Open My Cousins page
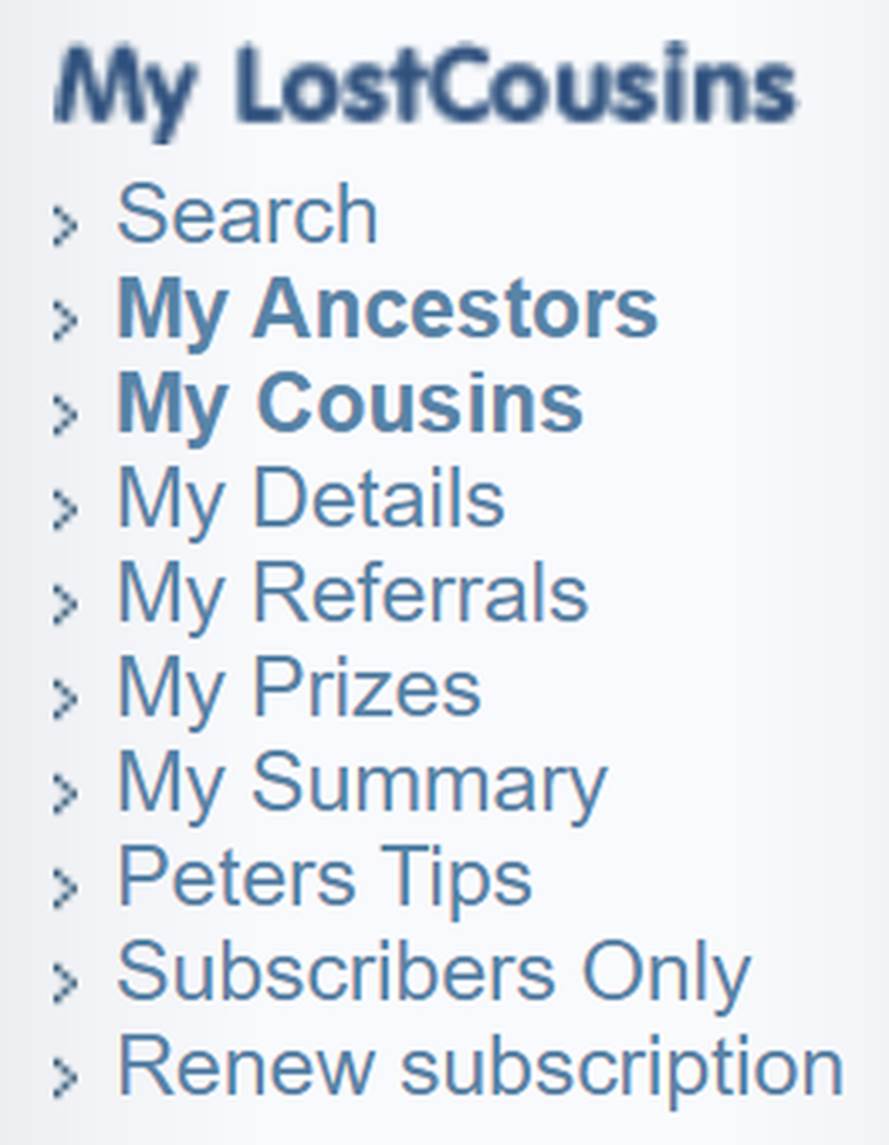The width and height of the screenshot is (889, 1145). click(x=350, y=403)
